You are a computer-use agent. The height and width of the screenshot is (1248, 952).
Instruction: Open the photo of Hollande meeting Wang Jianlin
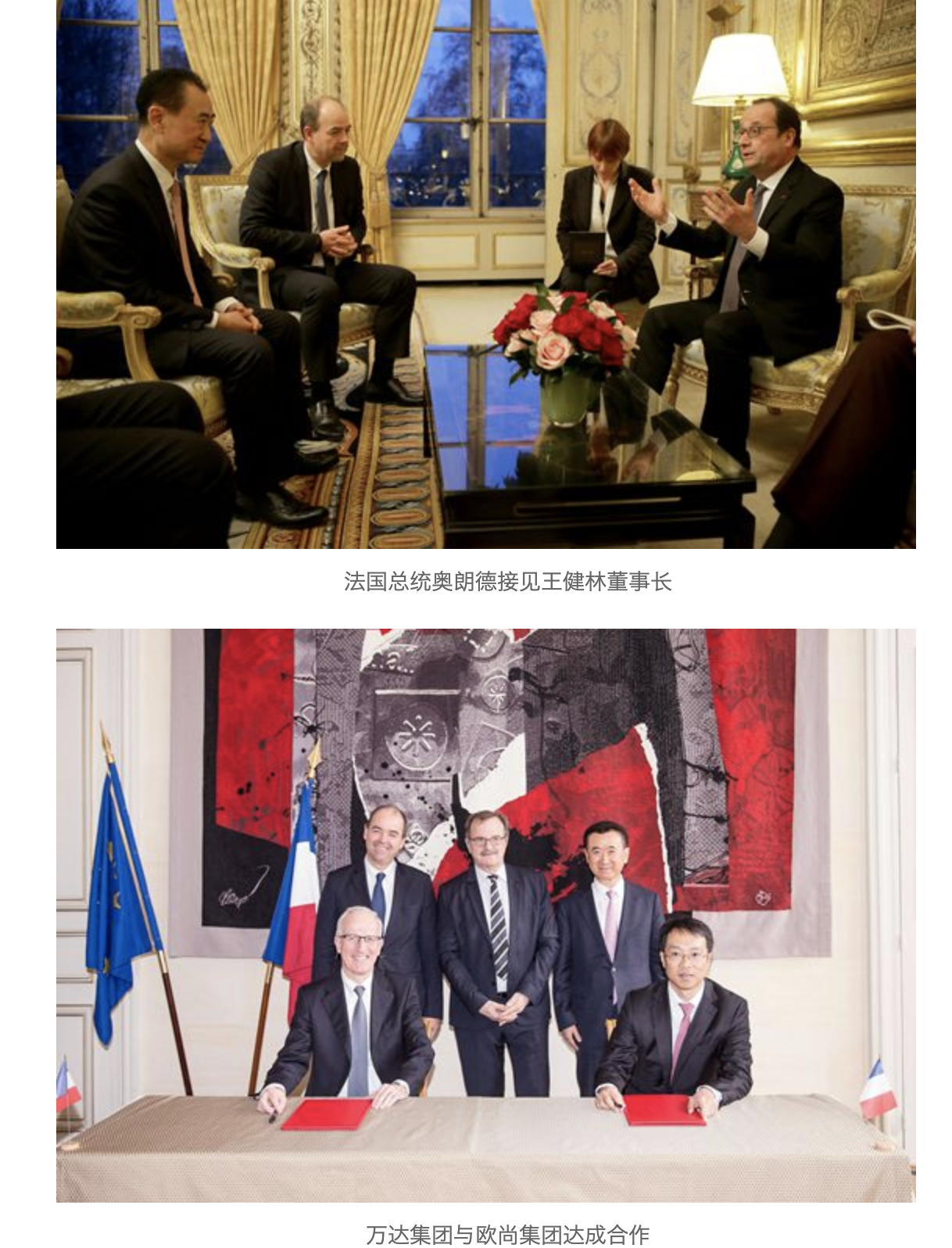[485, 274]
